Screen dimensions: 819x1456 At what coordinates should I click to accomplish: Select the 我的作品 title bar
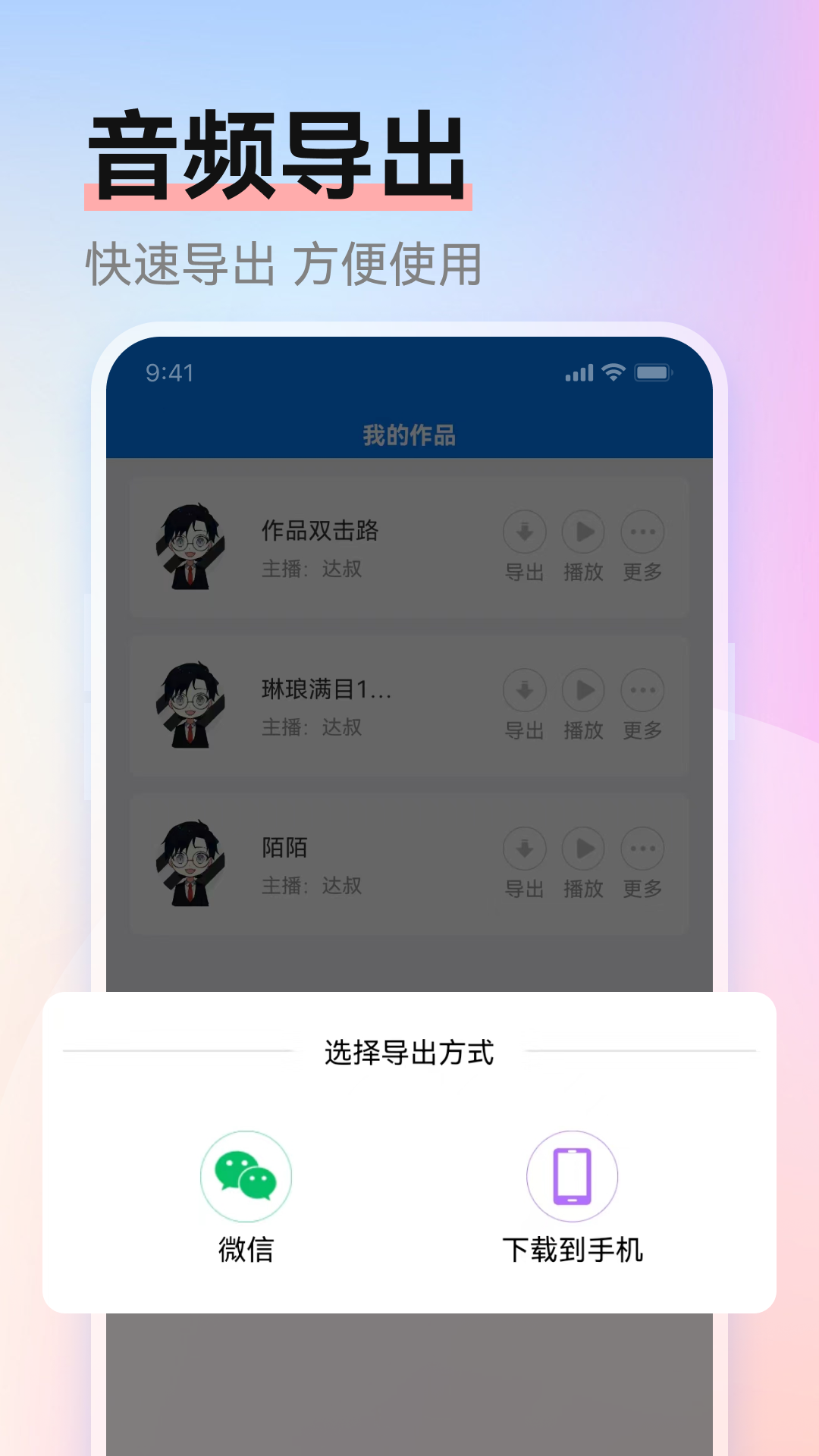tap(408, 434)
